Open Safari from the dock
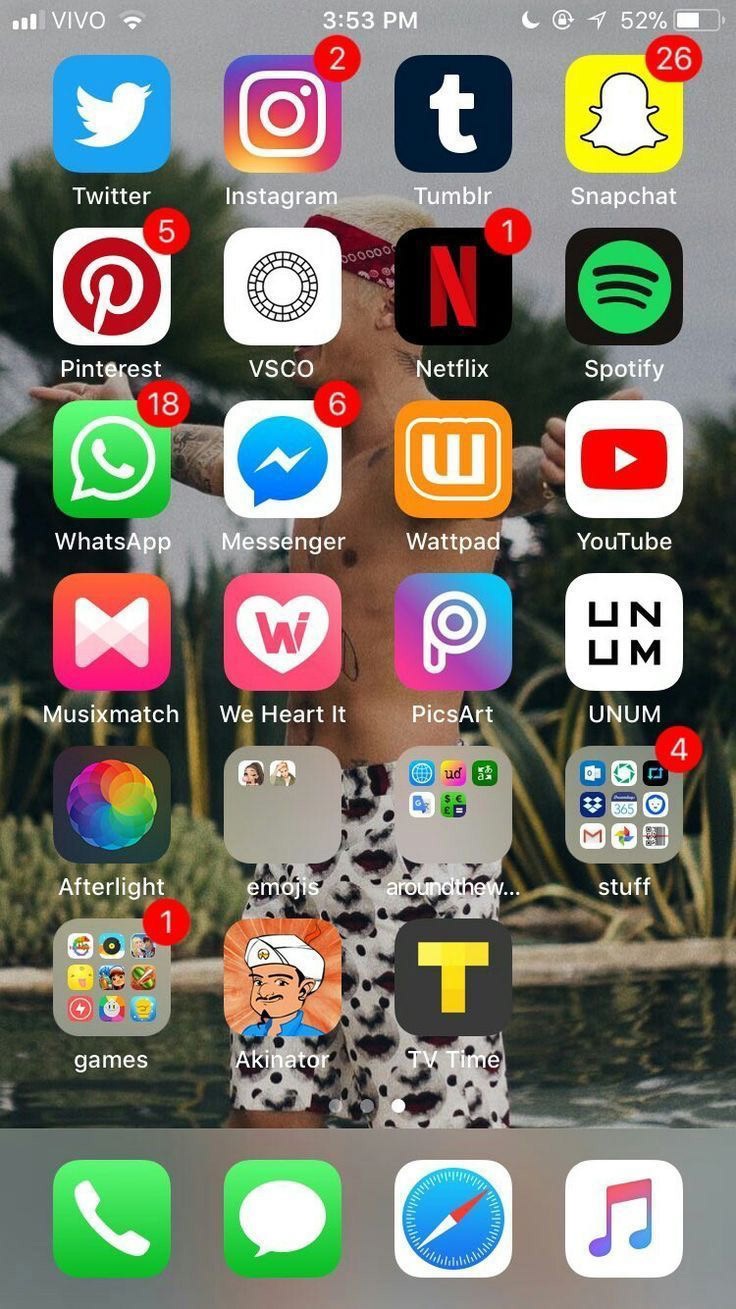Viewport: 736px width, 1309px height. (x=453, y=1218)
